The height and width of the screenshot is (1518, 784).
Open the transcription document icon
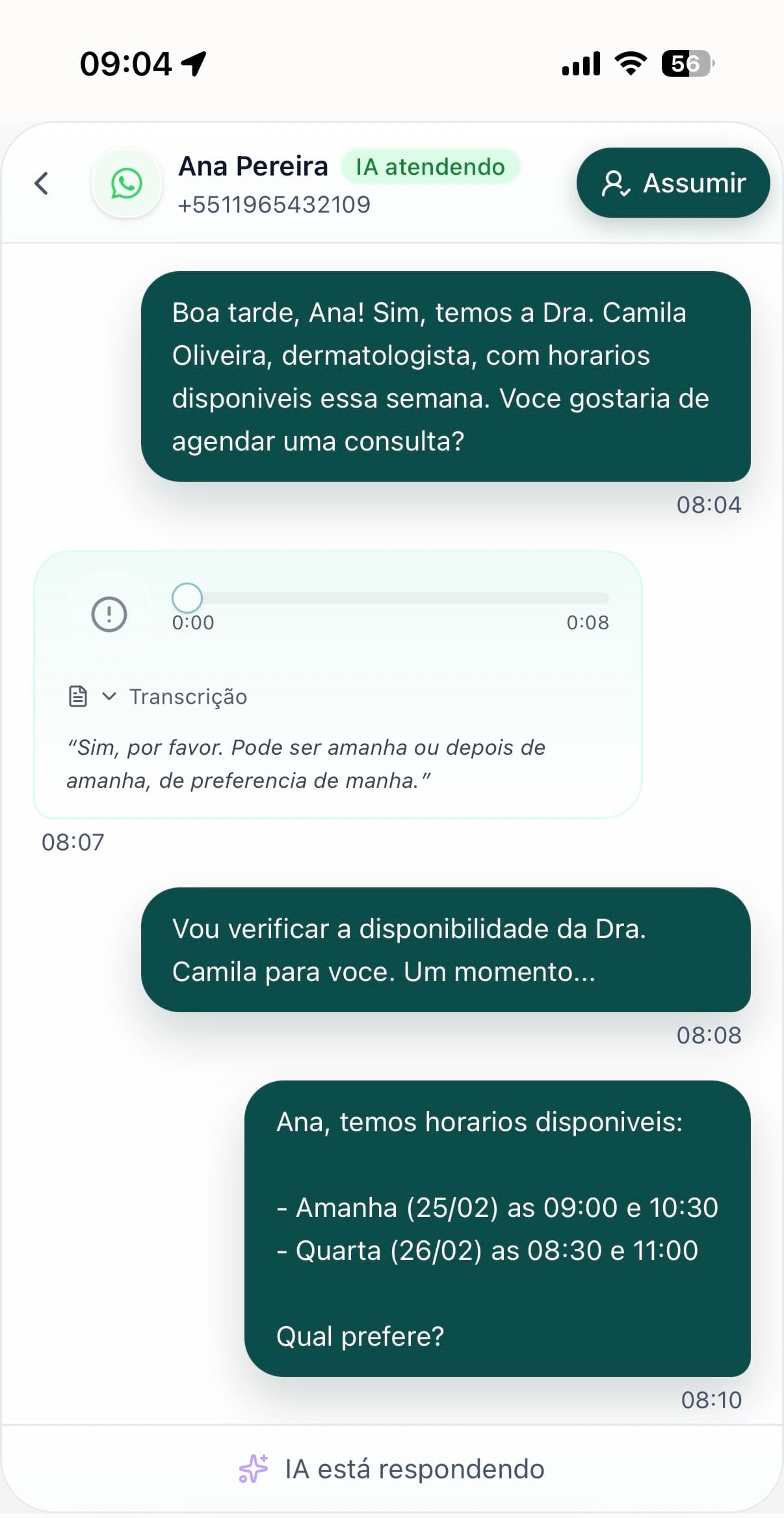[x=77, y=696]
